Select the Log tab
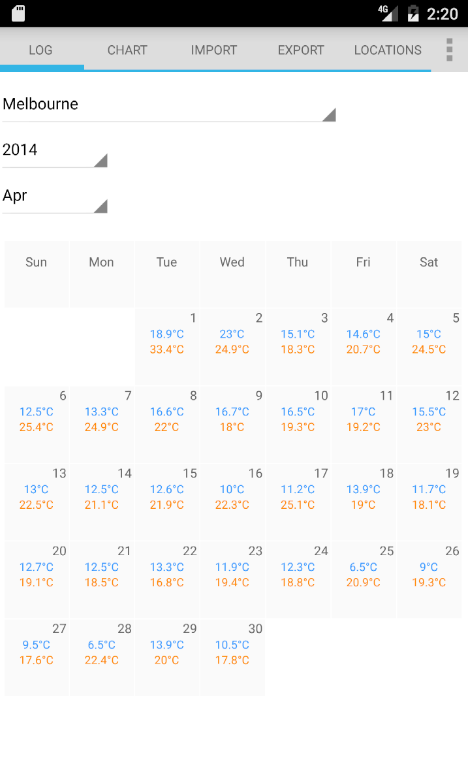The height and width of the screenshot is (780, 468). [41, 50]
